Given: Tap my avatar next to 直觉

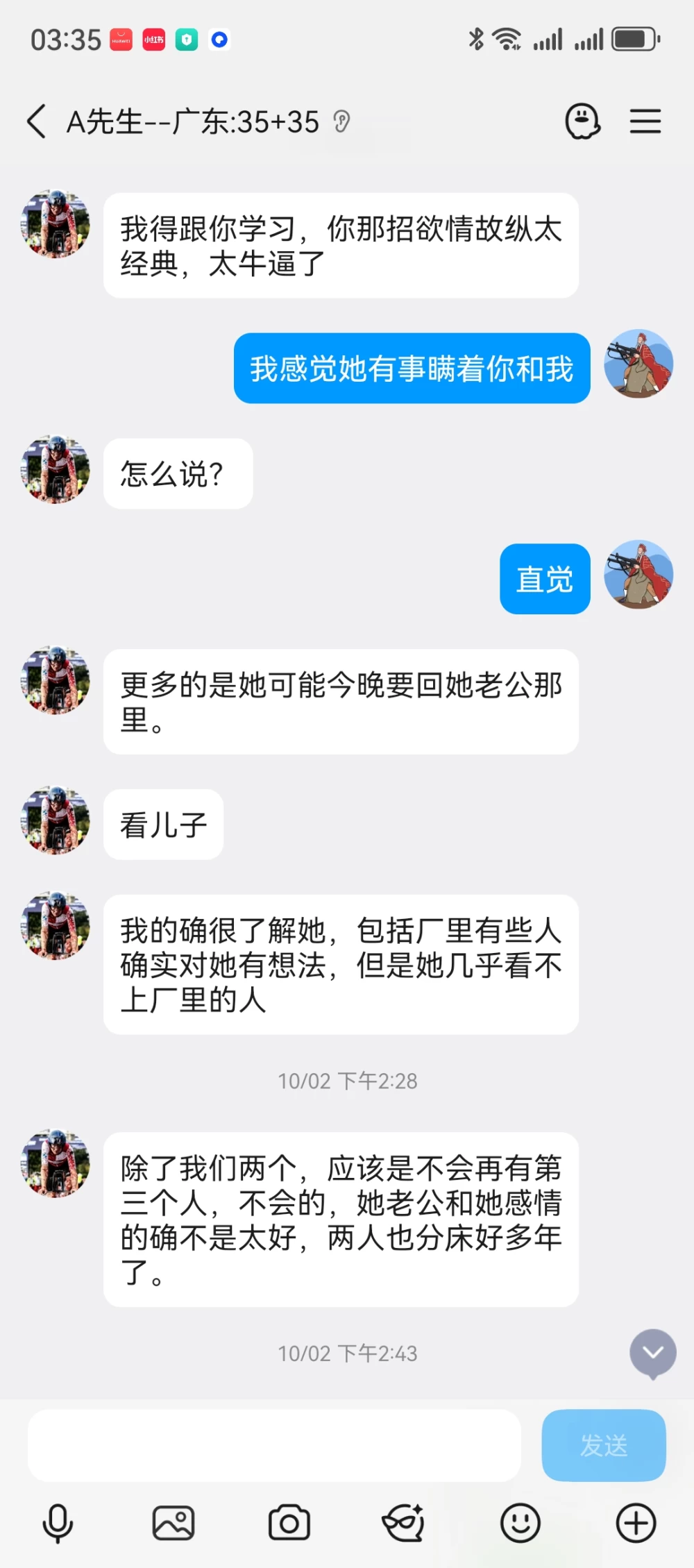Looking at the screenshot, I should click(x=638, y=575).
